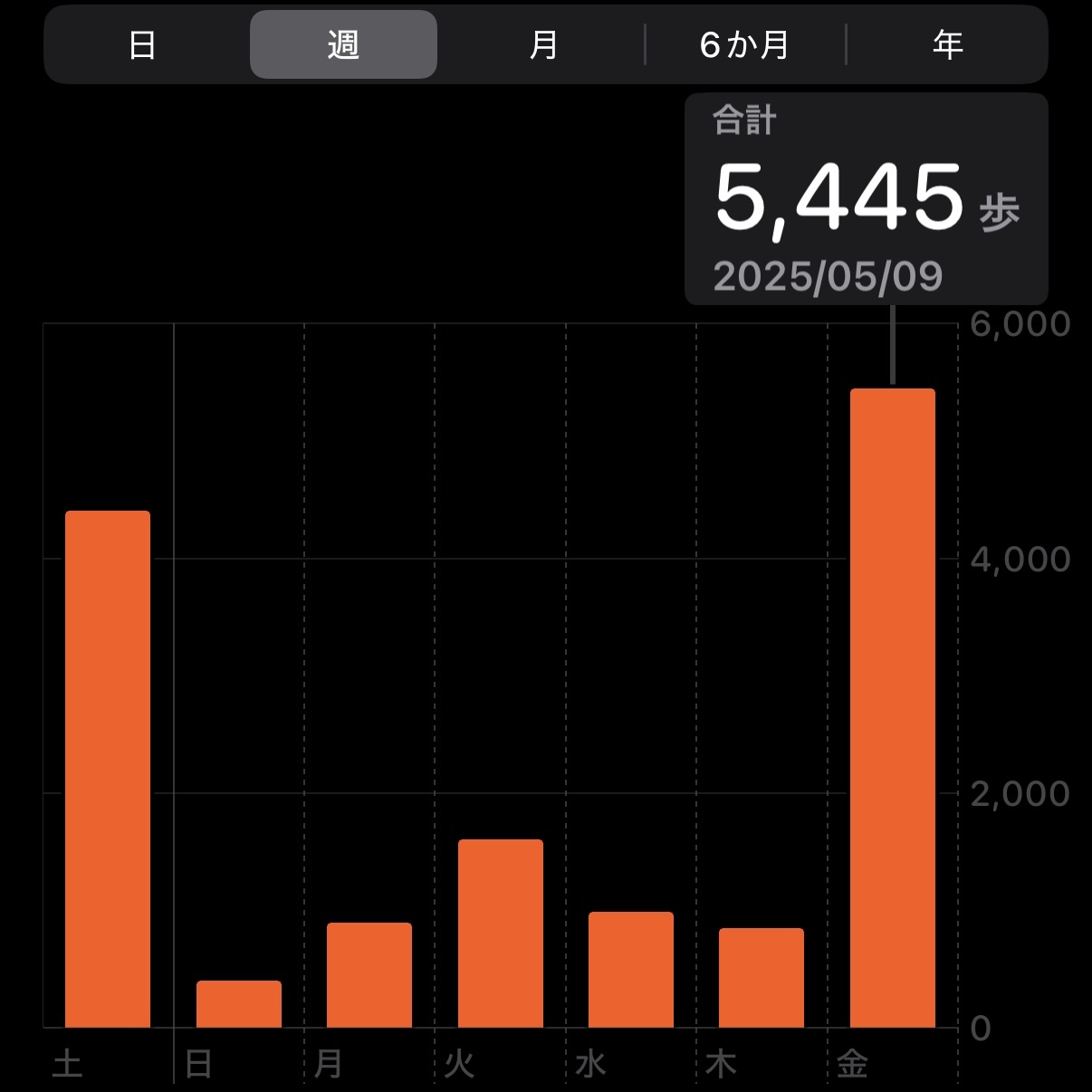
Task: Select the 金 (Friday) steps bar
Action: click(x=892, y=708)
